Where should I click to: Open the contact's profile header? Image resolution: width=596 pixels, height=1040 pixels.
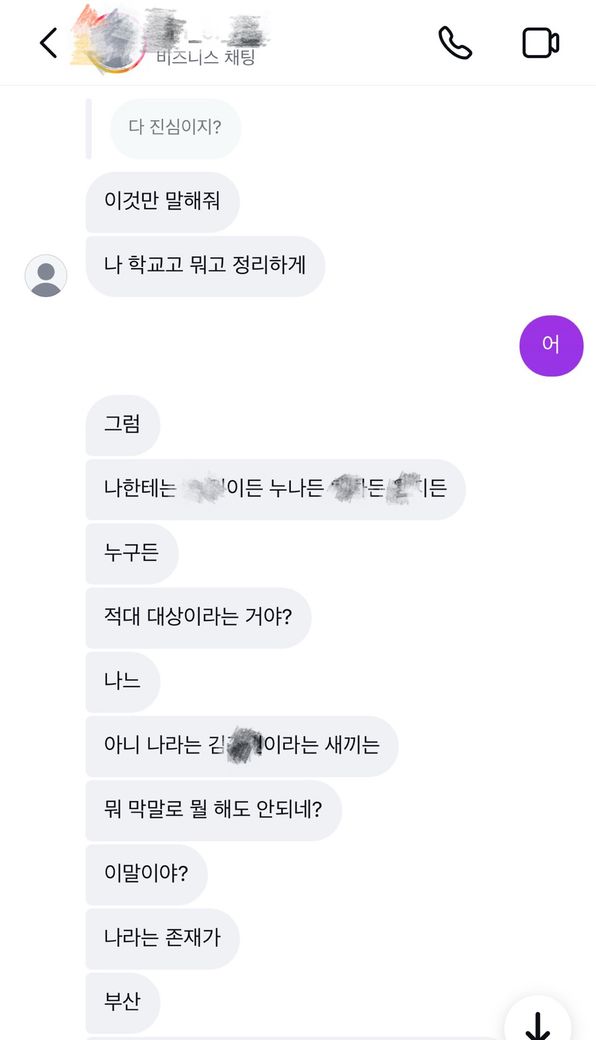(x=169, y=40)
